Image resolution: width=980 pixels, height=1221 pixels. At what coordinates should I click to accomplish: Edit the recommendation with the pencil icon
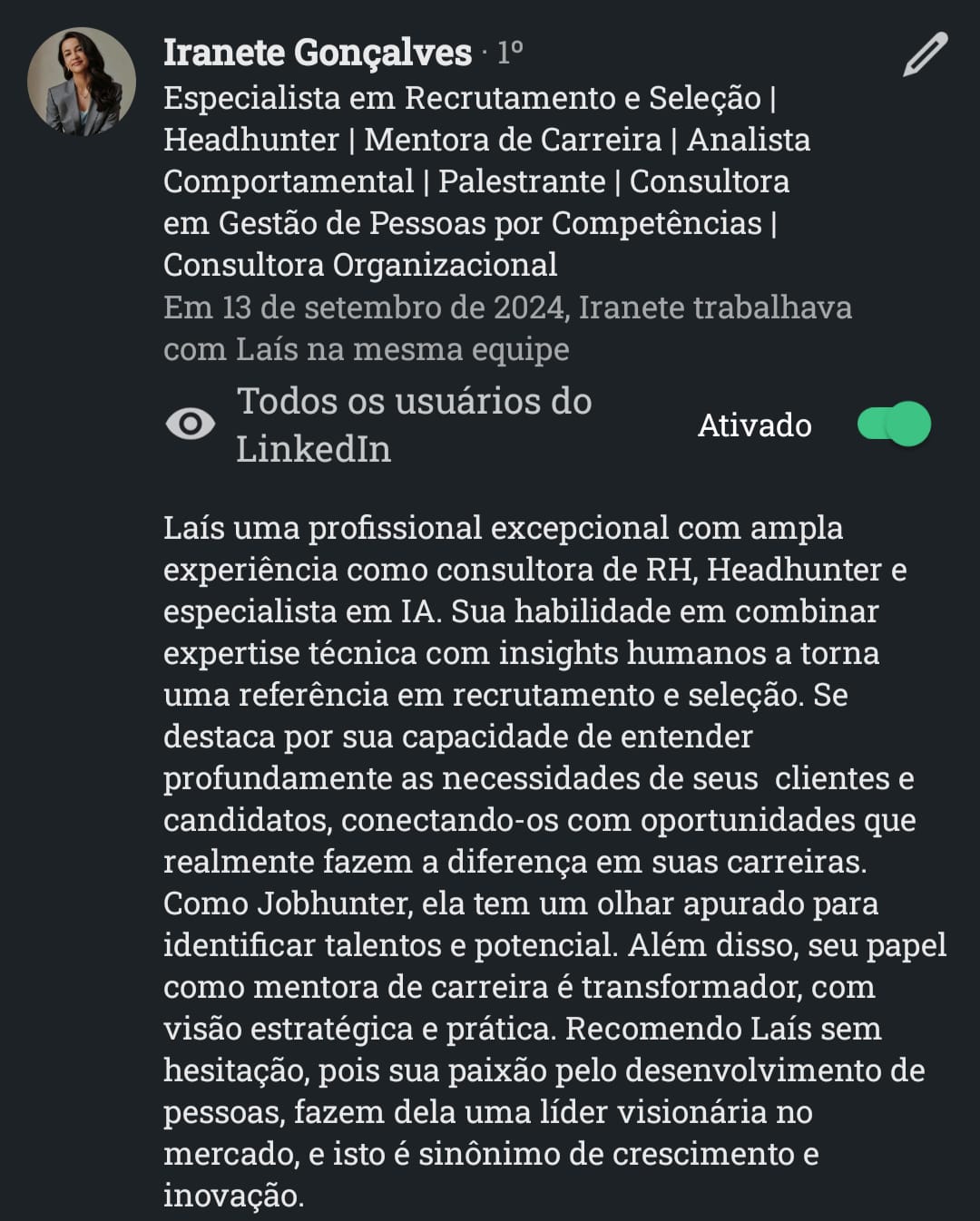[925, 54]
